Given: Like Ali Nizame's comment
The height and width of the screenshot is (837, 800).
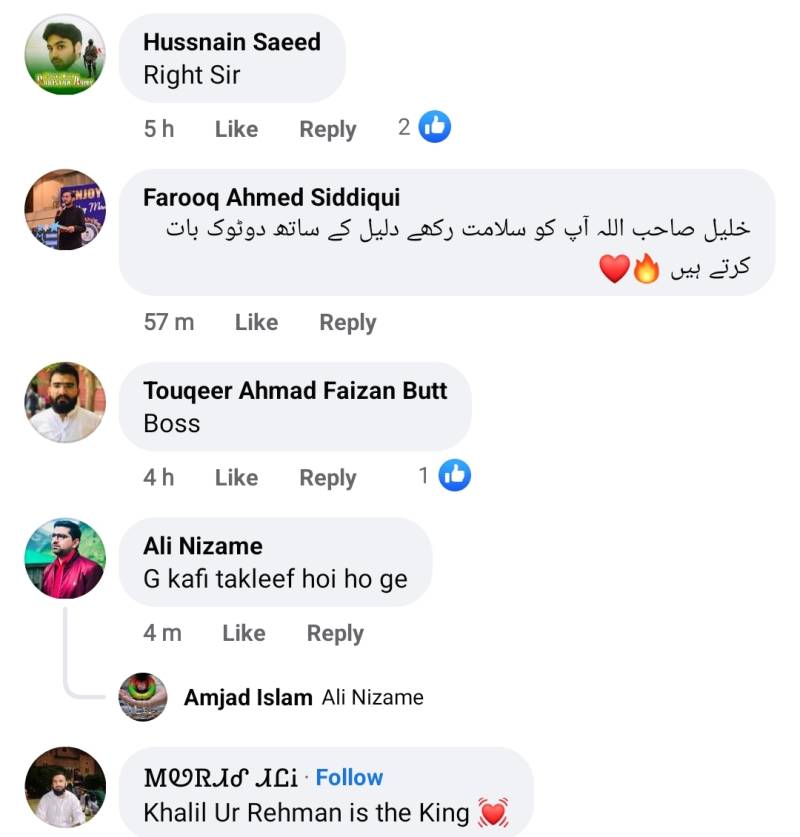Looking at the screenshot, I should click(x=243, y=633).
